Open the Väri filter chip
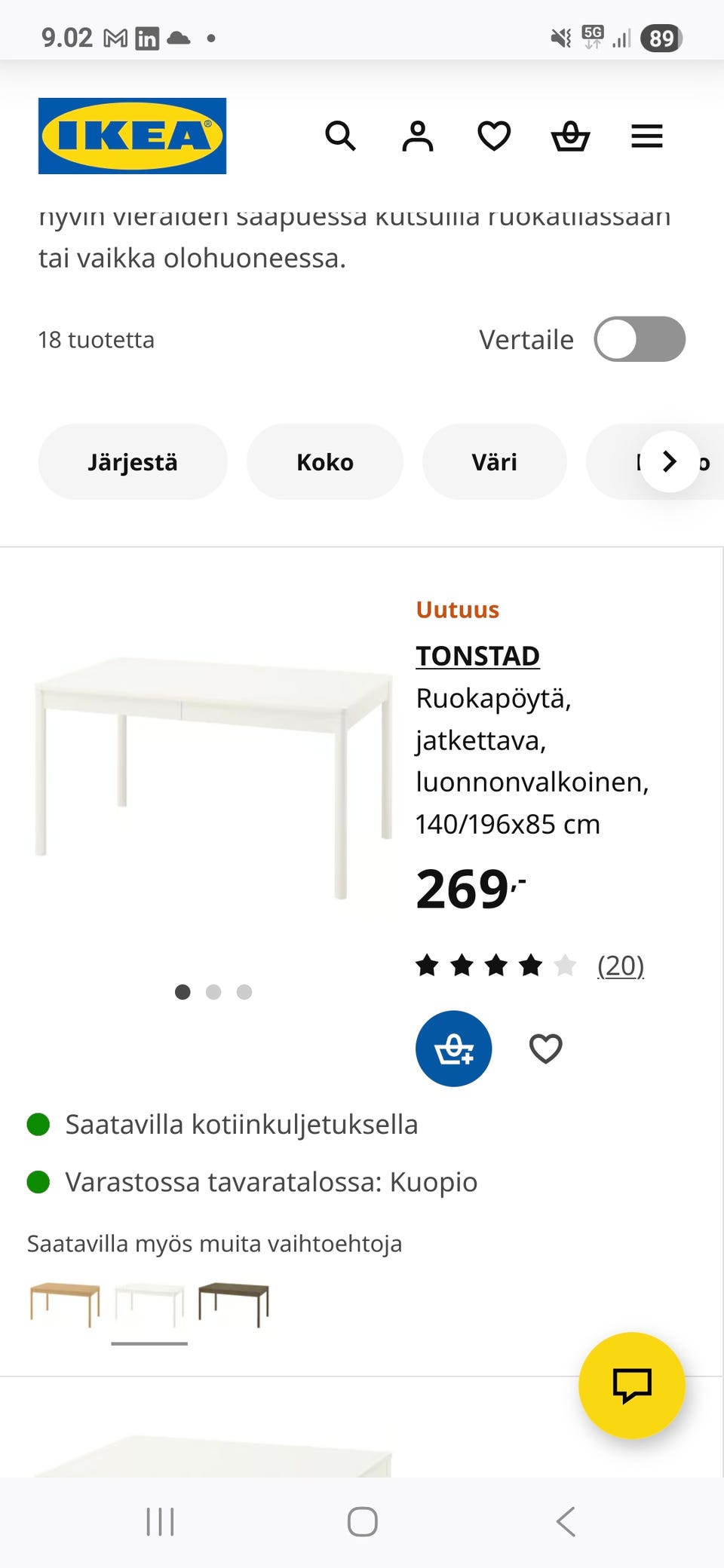 pos(495,461)
